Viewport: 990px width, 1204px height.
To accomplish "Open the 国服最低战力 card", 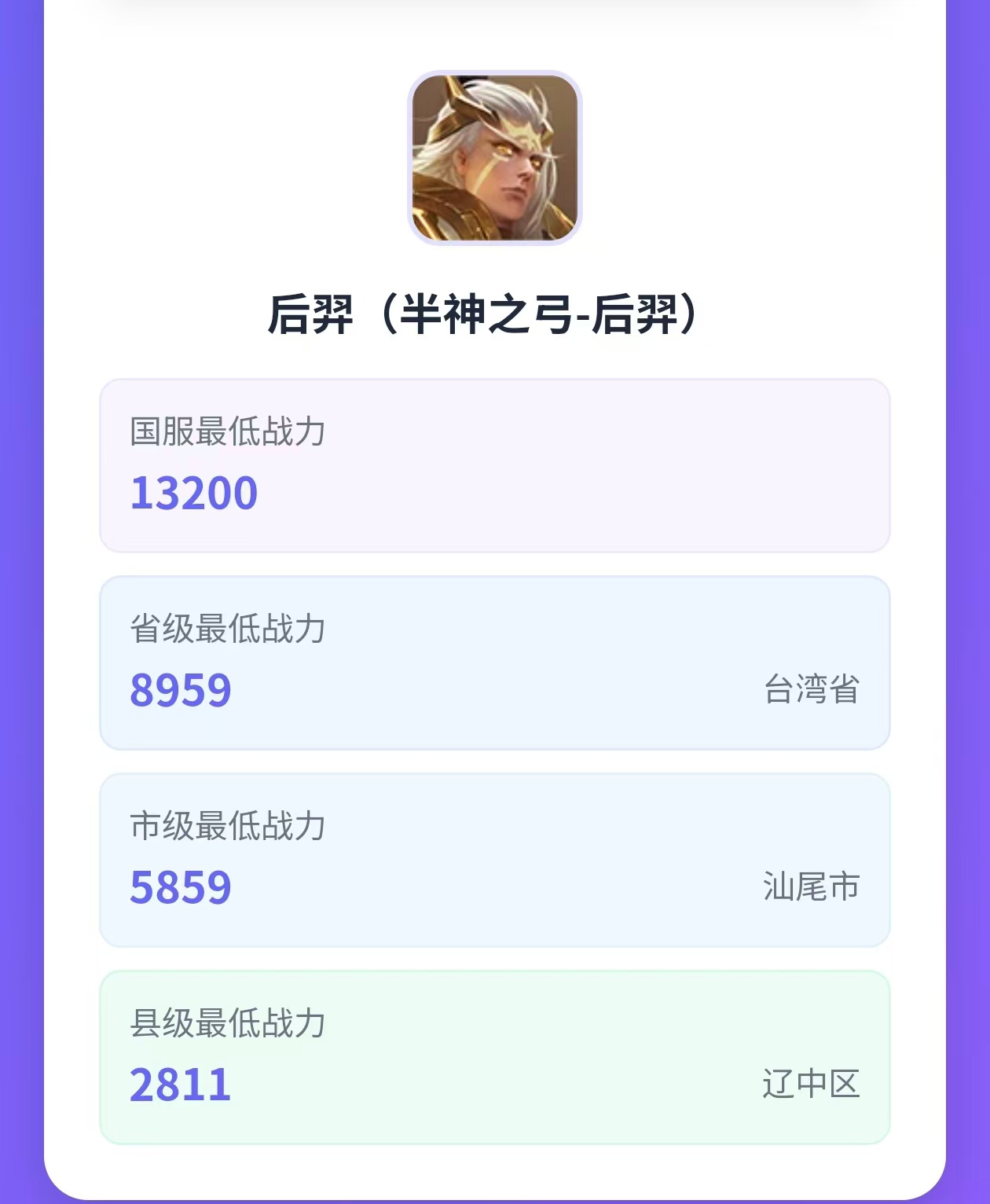I will click(494, 462).
